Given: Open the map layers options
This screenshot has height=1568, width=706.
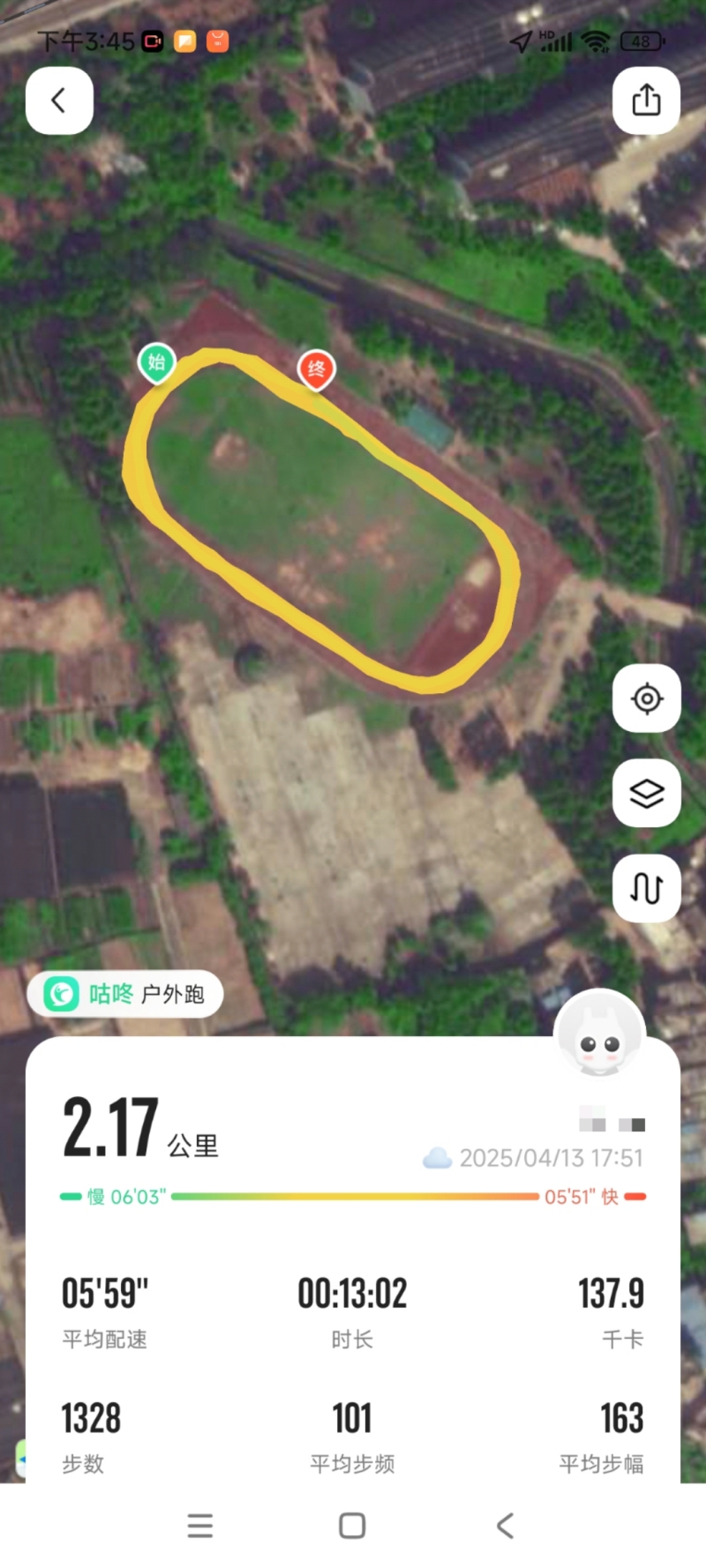Looking at the screenshot, I should (646, 793).
